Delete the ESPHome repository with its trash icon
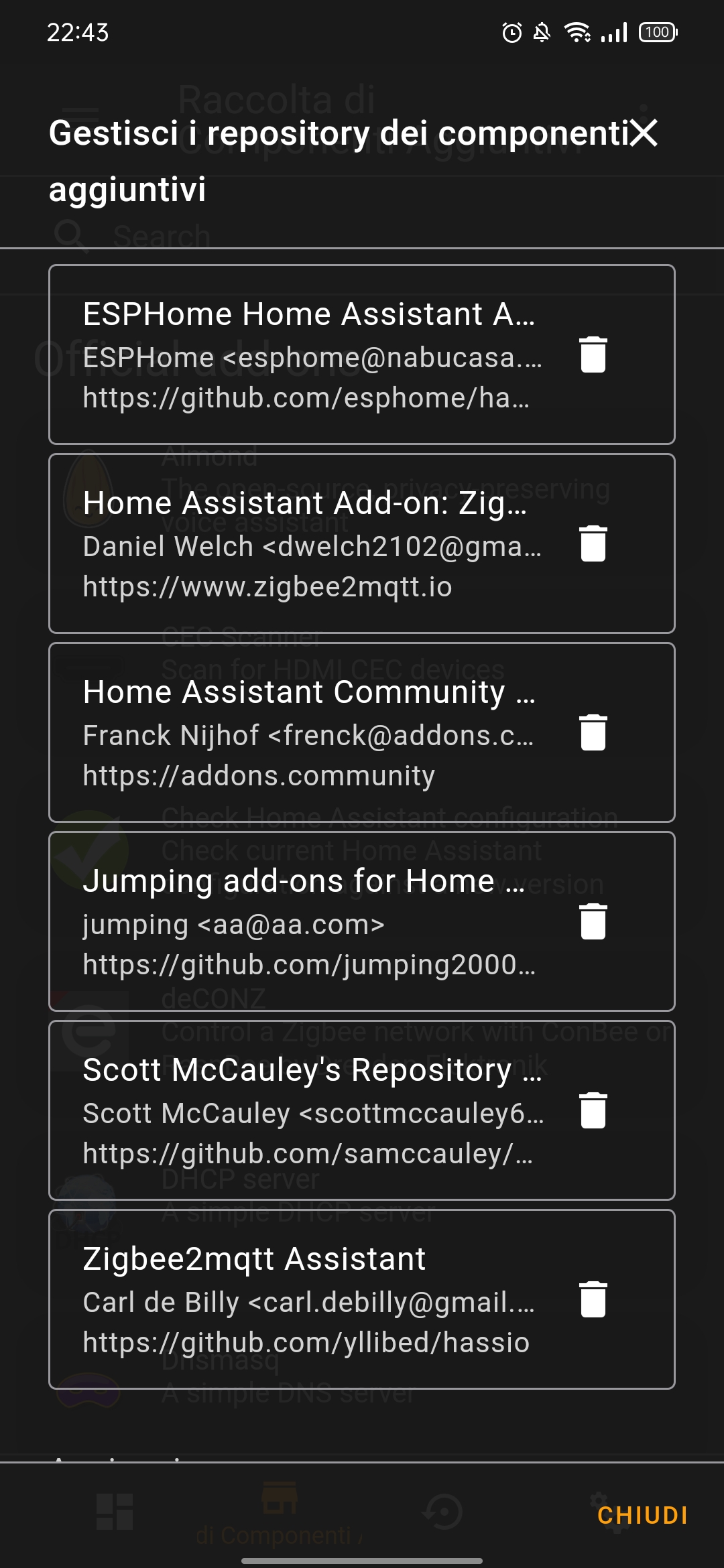724x1568 pixels. [x=593, y=355]
